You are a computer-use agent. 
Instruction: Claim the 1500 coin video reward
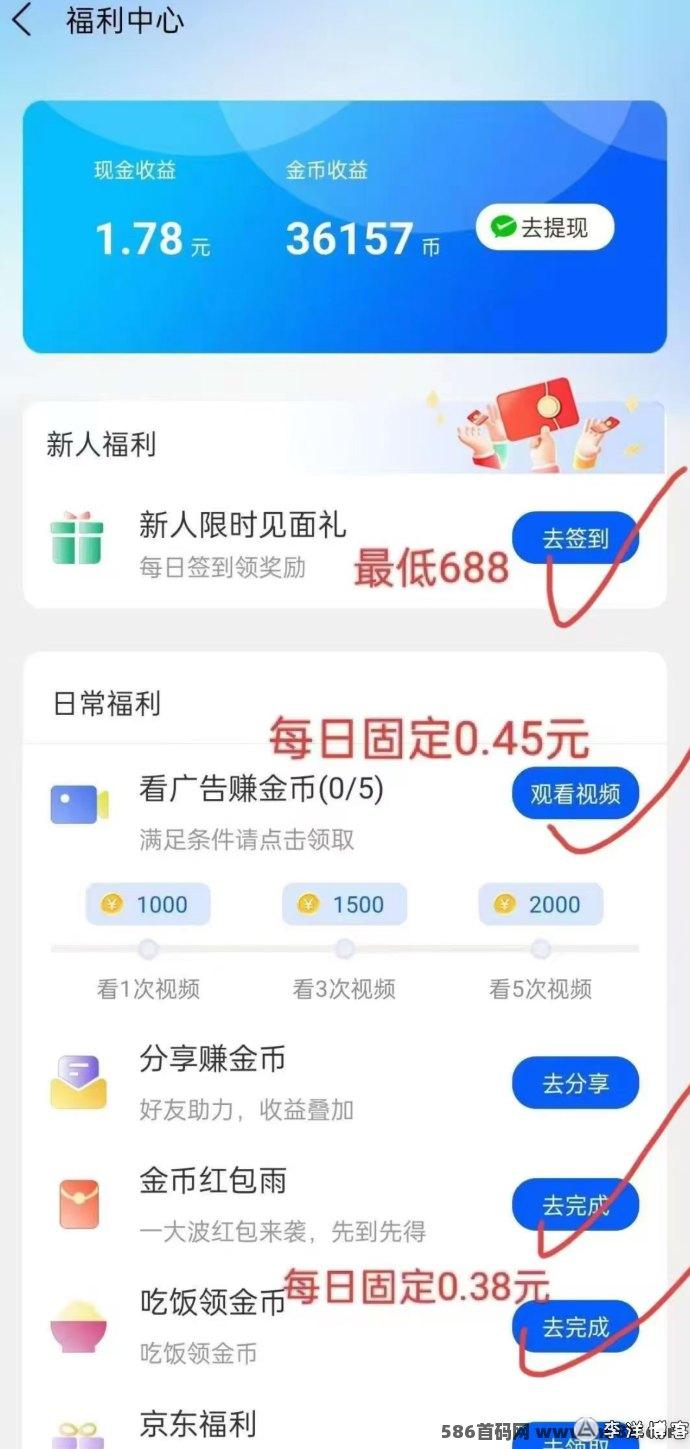point(345,904)
